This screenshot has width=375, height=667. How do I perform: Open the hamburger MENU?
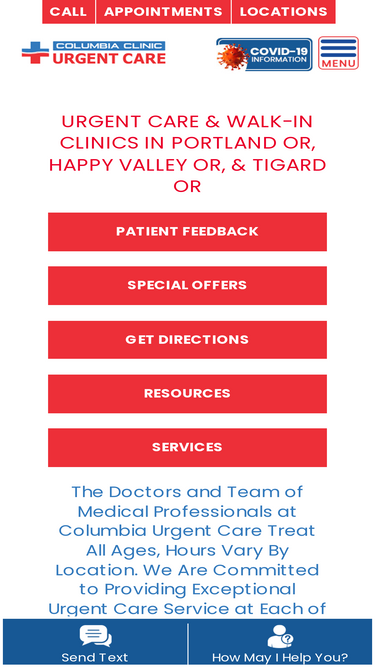coord(338,53)
